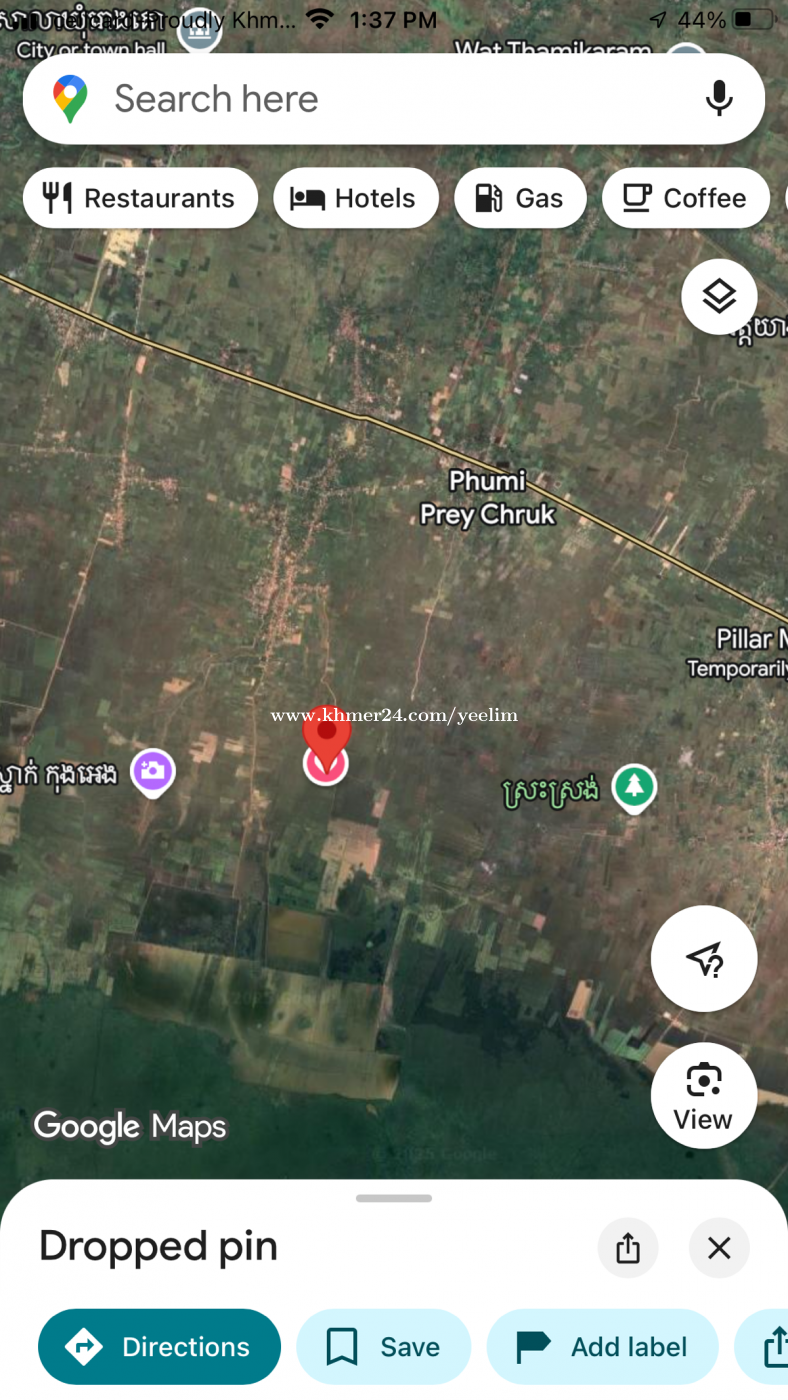Open the purple photo marker on map
This screenshot has height=1400, width=788.
153,771
